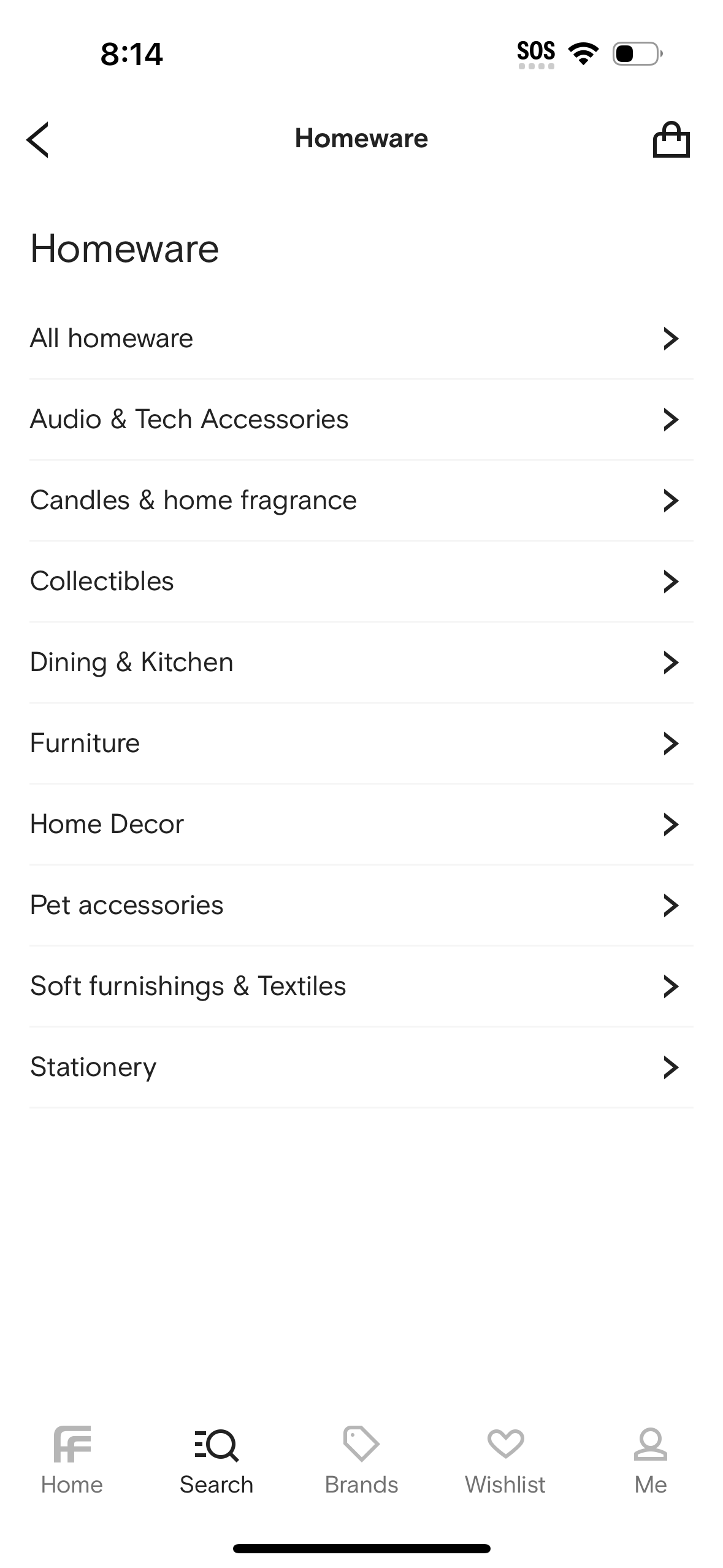Tap the back arrow icon
723x1568 pixels.
[x=37, y=139]
